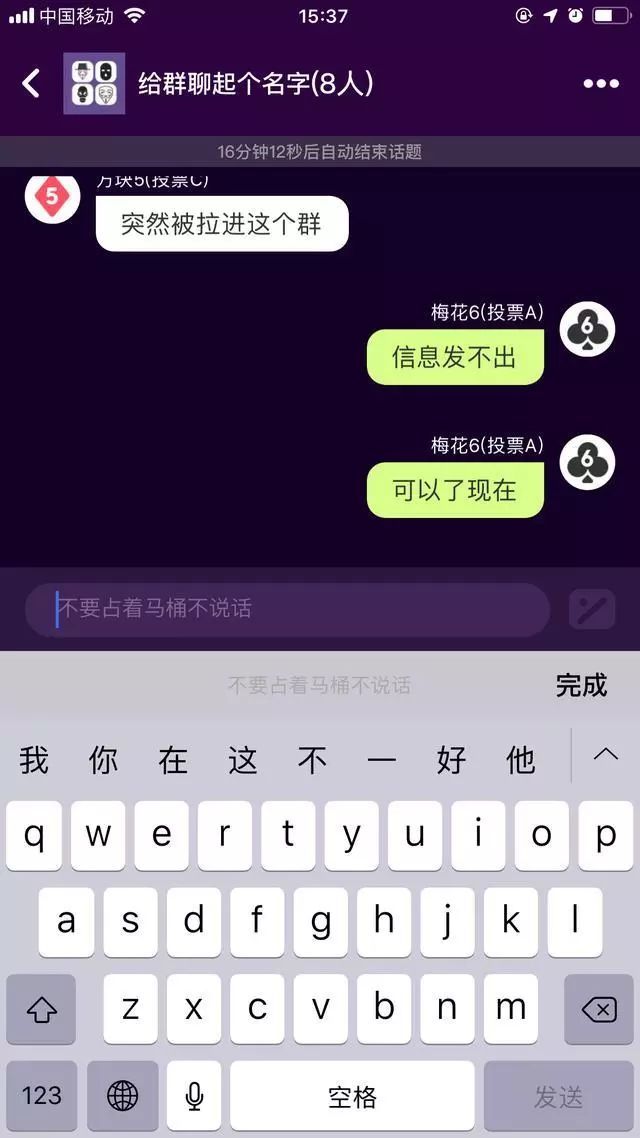Screen dimensions: 640x1138
Task: Open the image attach icon beside input
Action: (x=592, y=609)
